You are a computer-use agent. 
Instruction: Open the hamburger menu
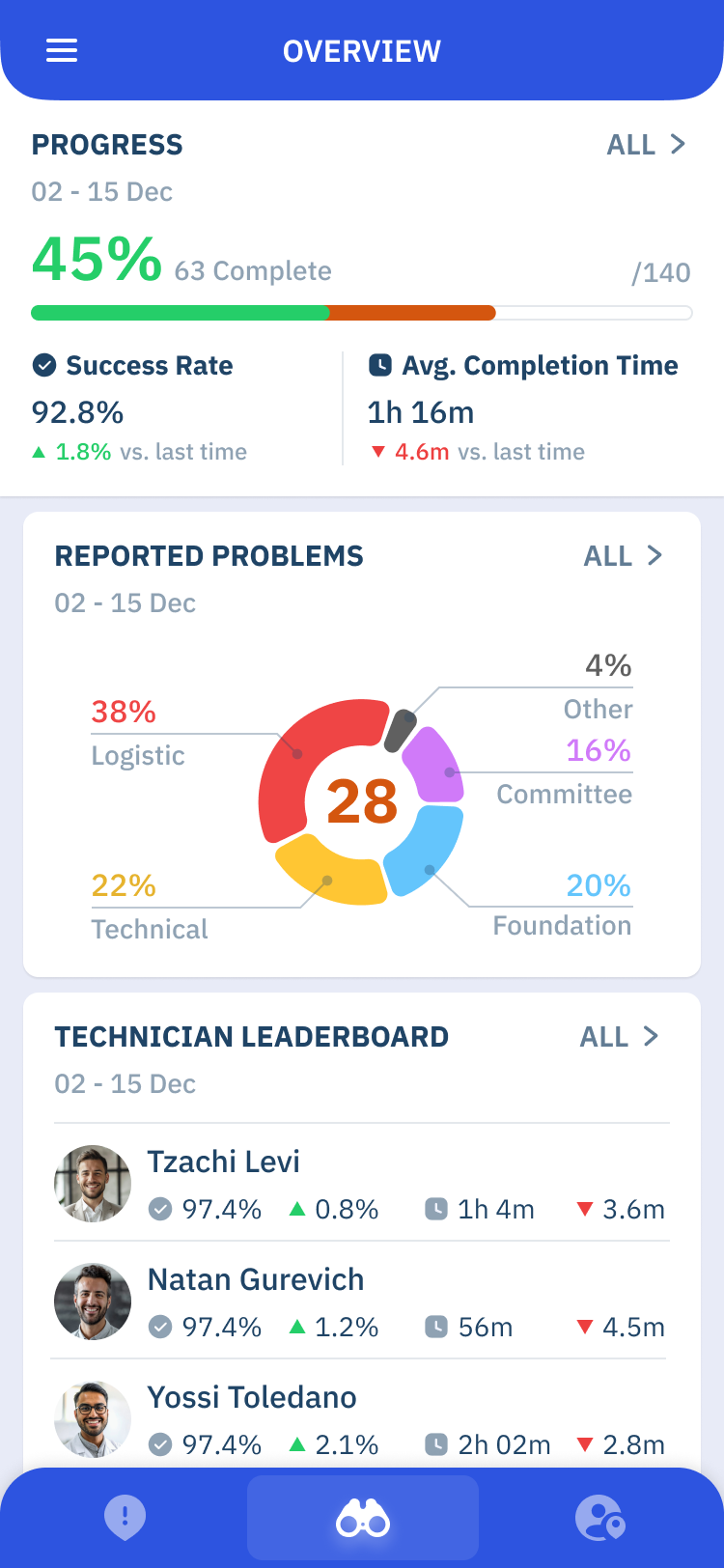(x=62, y=50)
